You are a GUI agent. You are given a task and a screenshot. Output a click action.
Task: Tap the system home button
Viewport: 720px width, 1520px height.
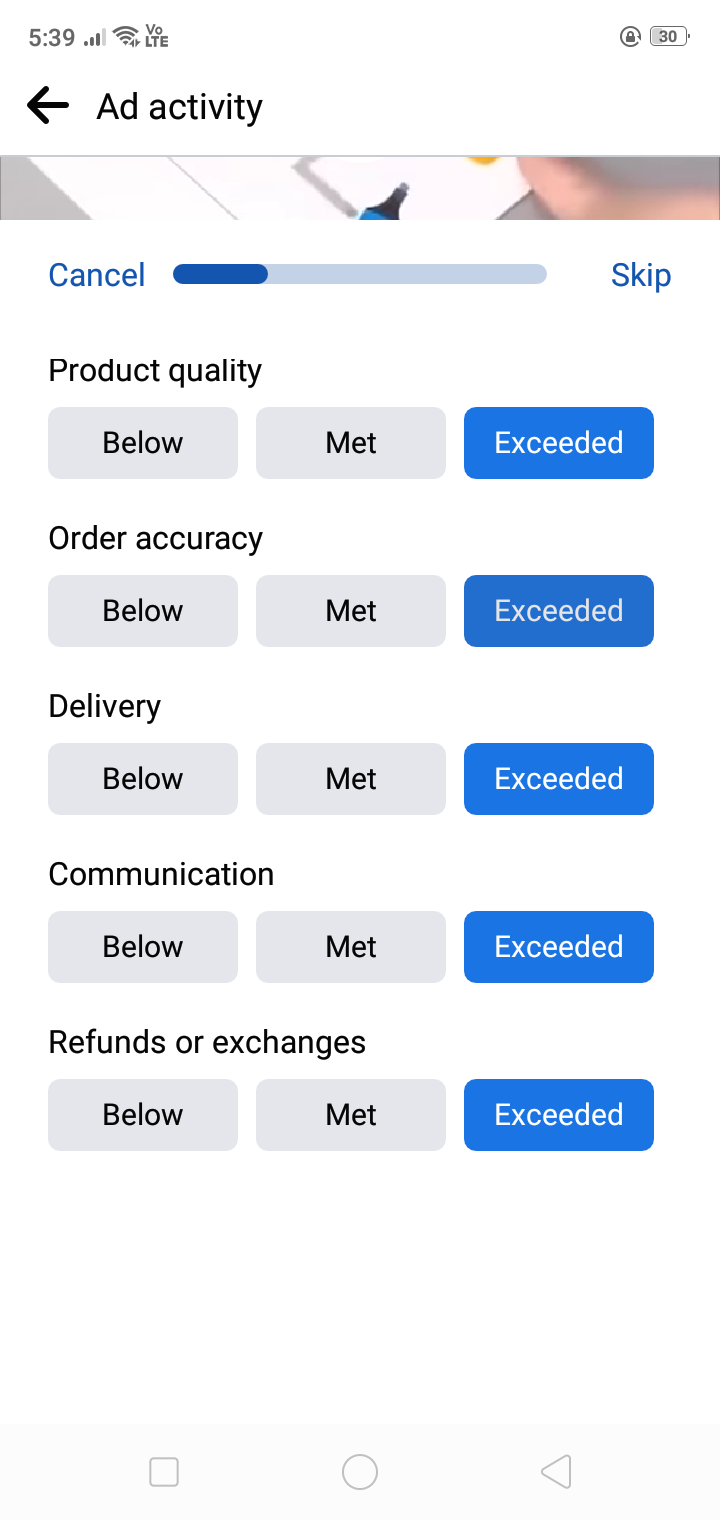tap(360, 1472)
